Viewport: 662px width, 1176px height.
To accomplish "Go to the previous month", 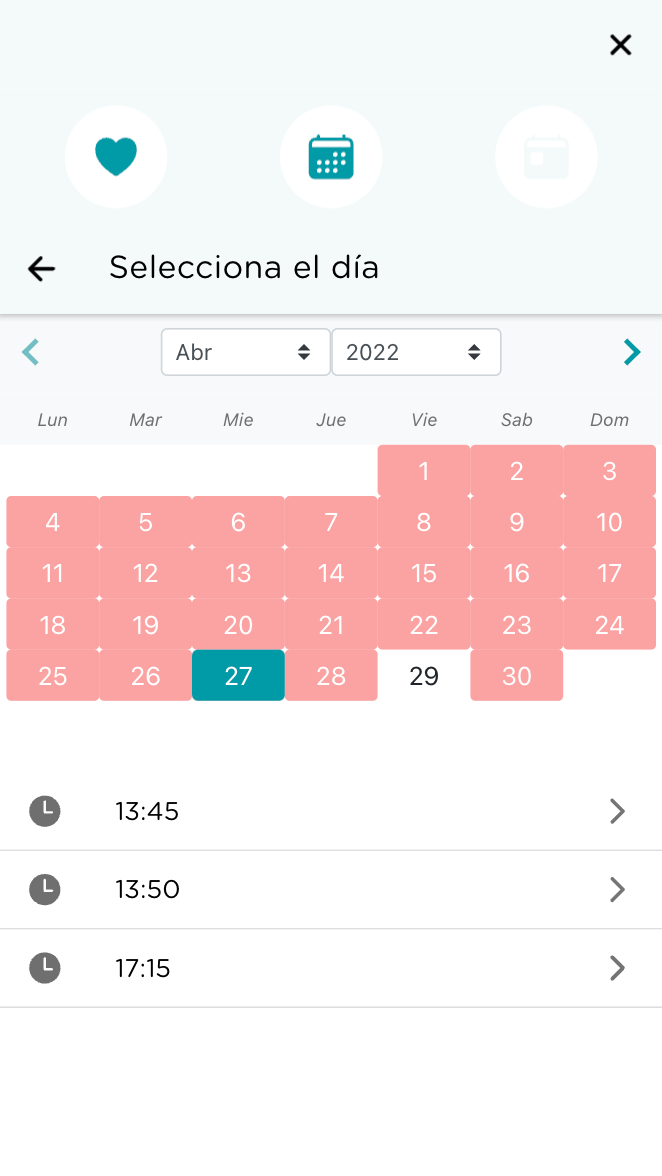I will point(31,352).
